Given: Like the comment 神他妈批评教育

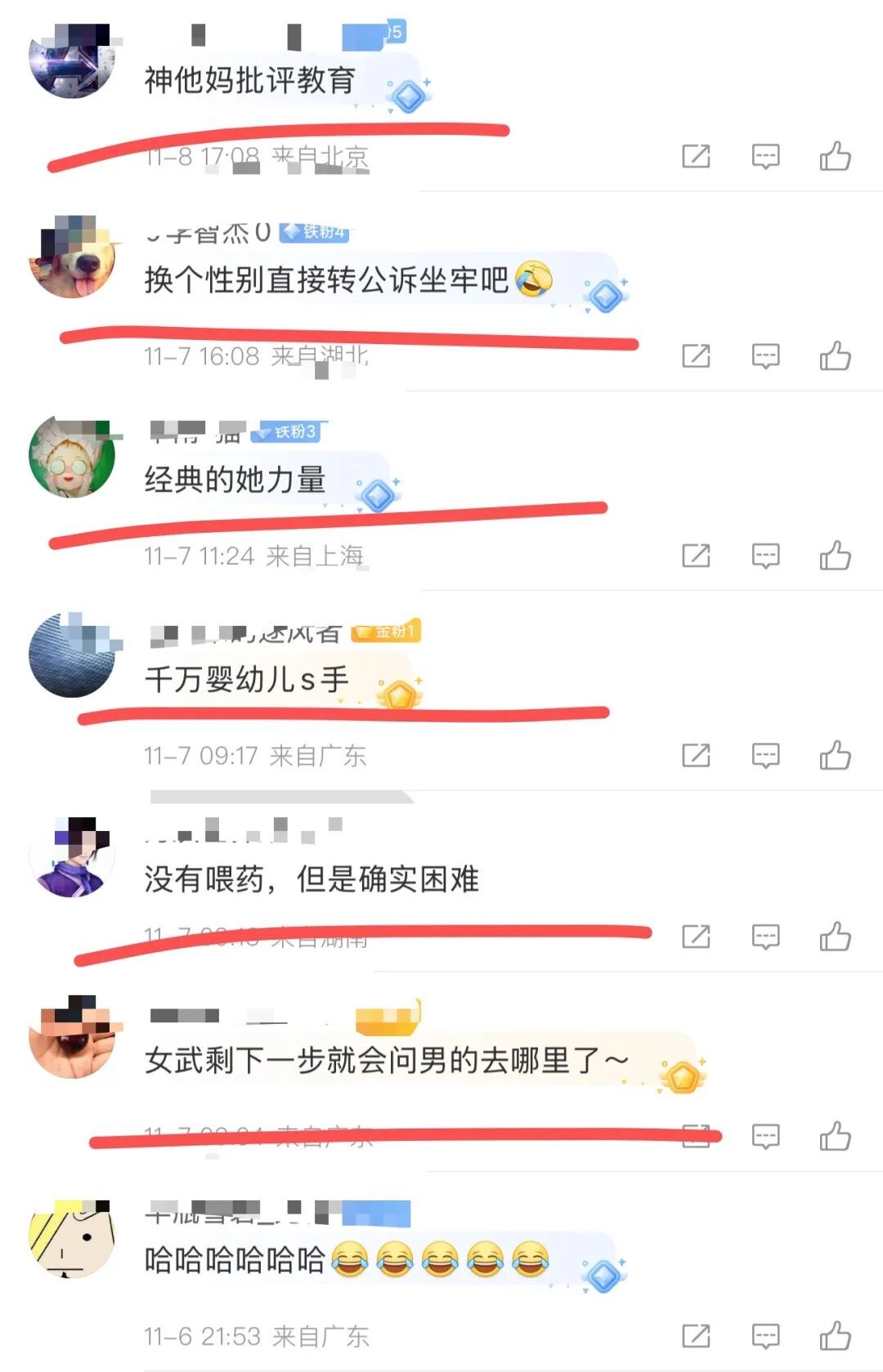Looking at the screenshot, I should click(x=836, y=155).
